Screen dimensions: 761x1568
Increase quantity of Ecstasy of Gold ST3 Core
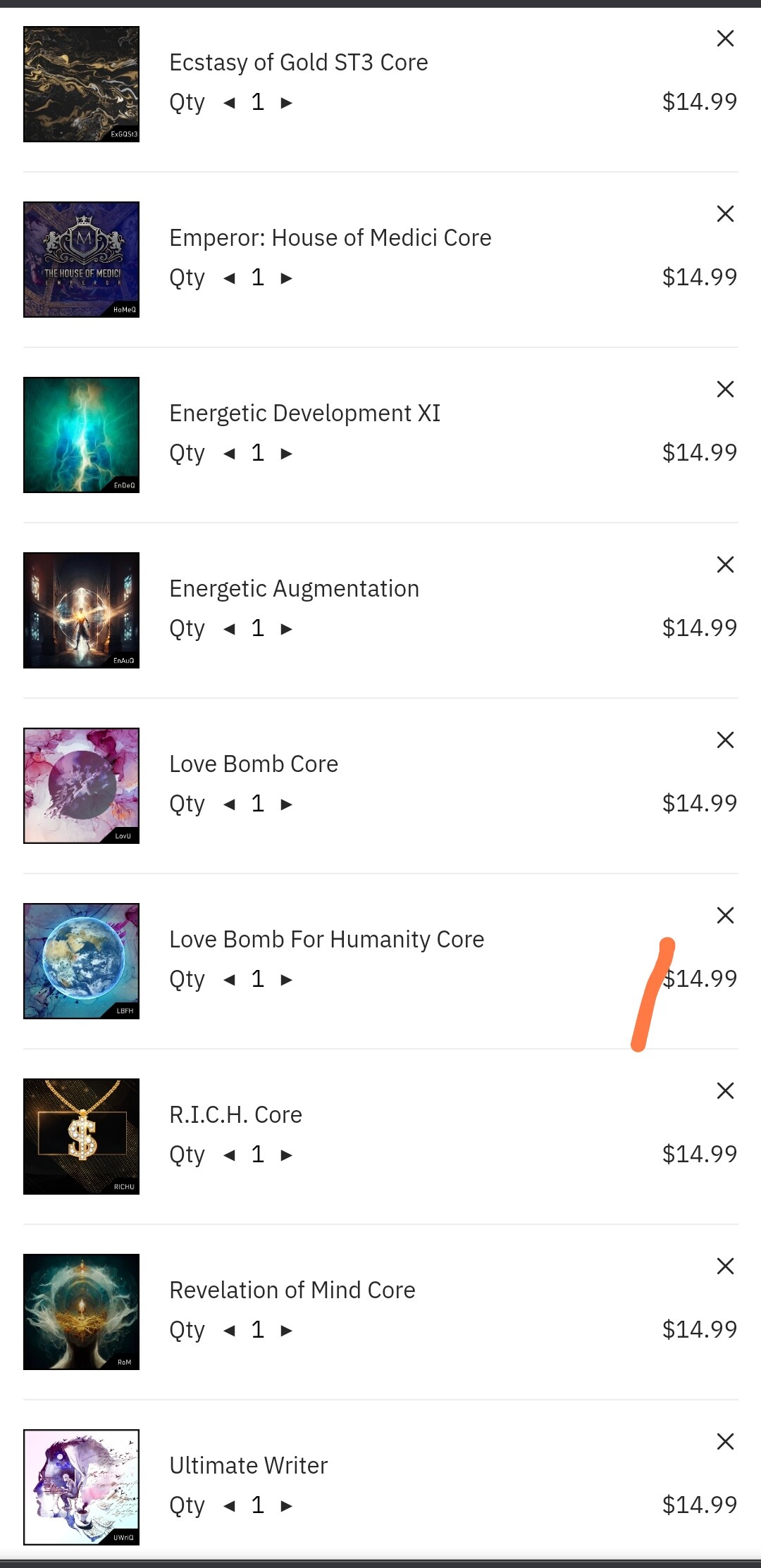point(286,103)
